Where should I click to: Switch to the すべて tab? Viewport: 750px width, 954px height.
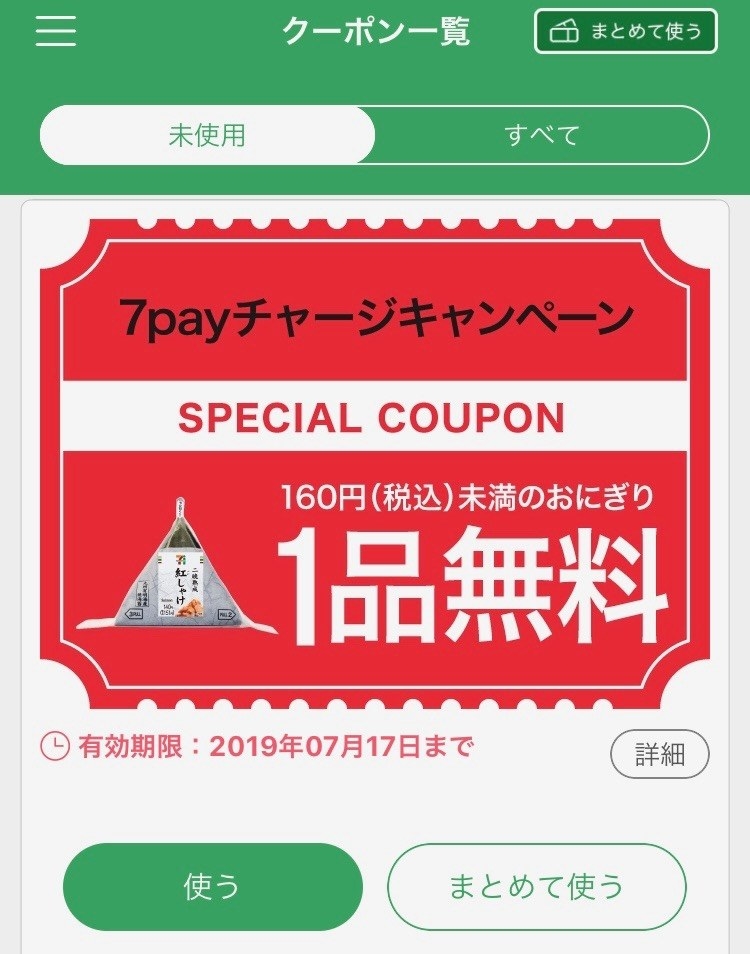coord(541,135)
